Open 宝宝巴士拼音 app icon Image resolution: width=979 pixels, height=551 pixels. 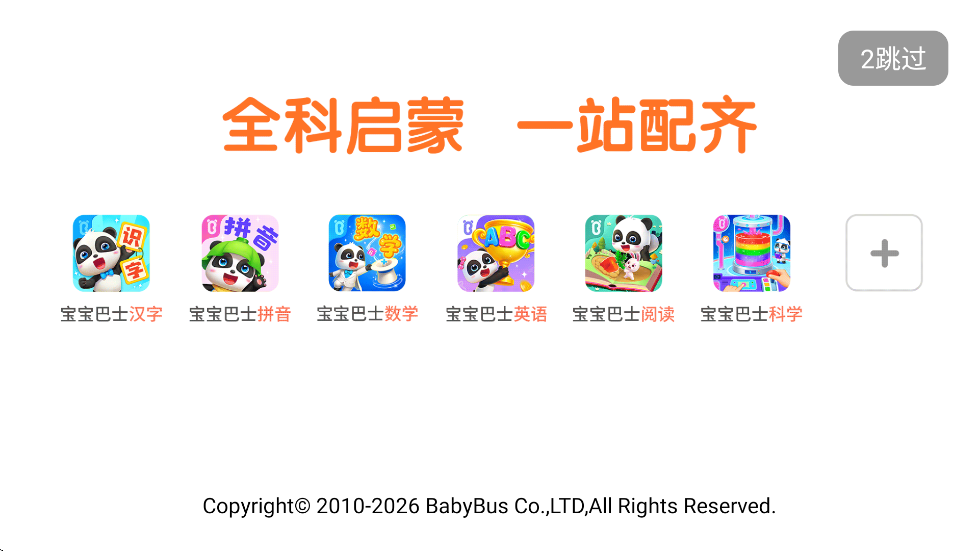(240, 253)
